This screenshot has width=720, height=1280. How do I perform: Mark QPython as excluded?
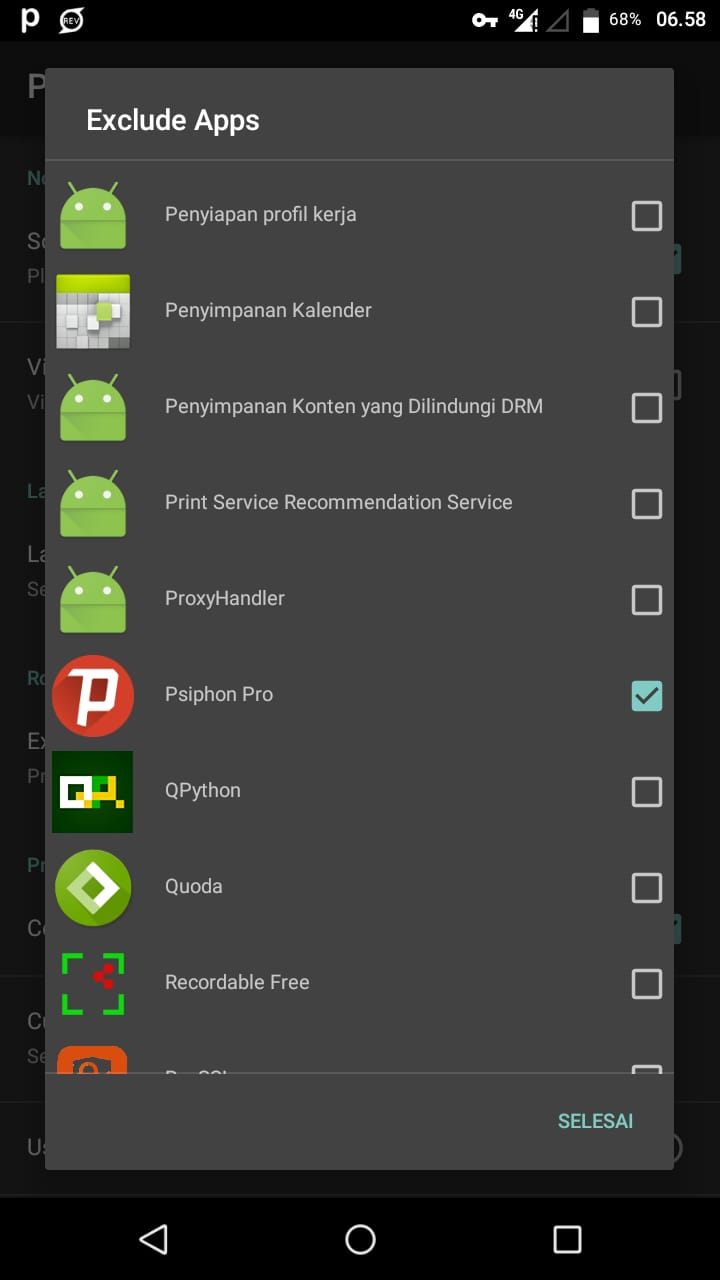646,792
